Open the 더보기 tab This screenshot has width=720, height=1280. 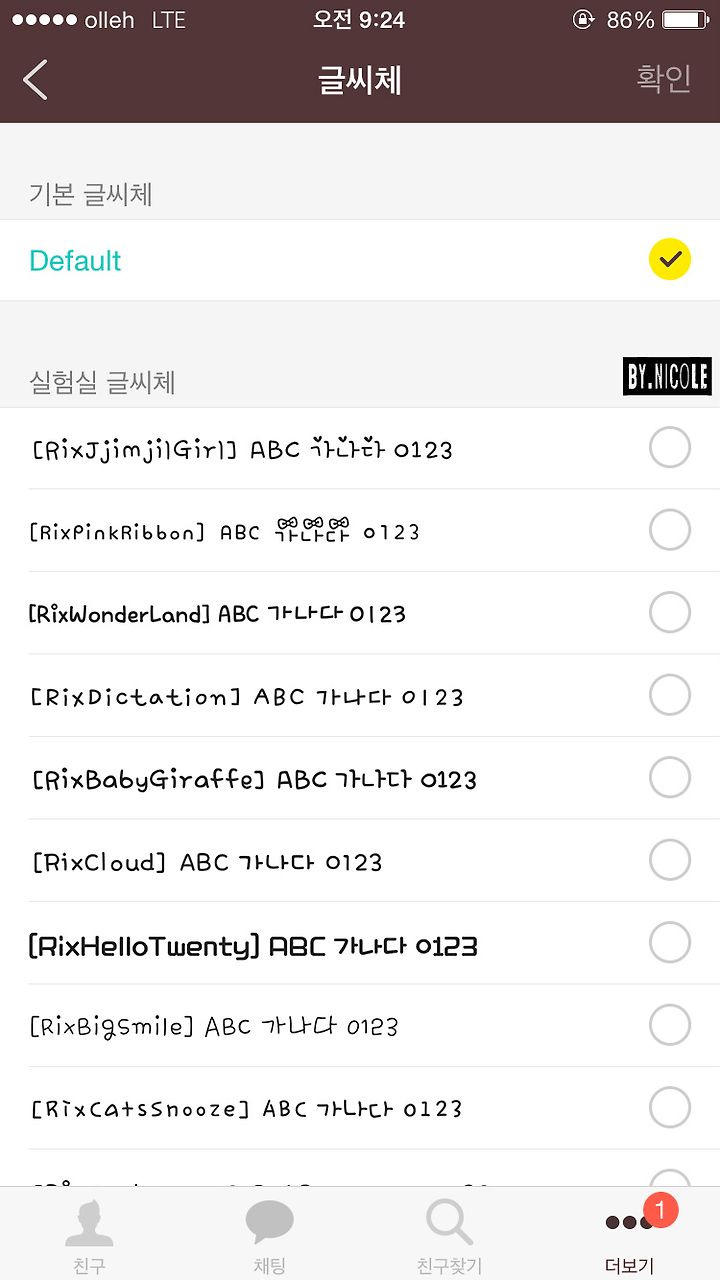(630, 1235)
